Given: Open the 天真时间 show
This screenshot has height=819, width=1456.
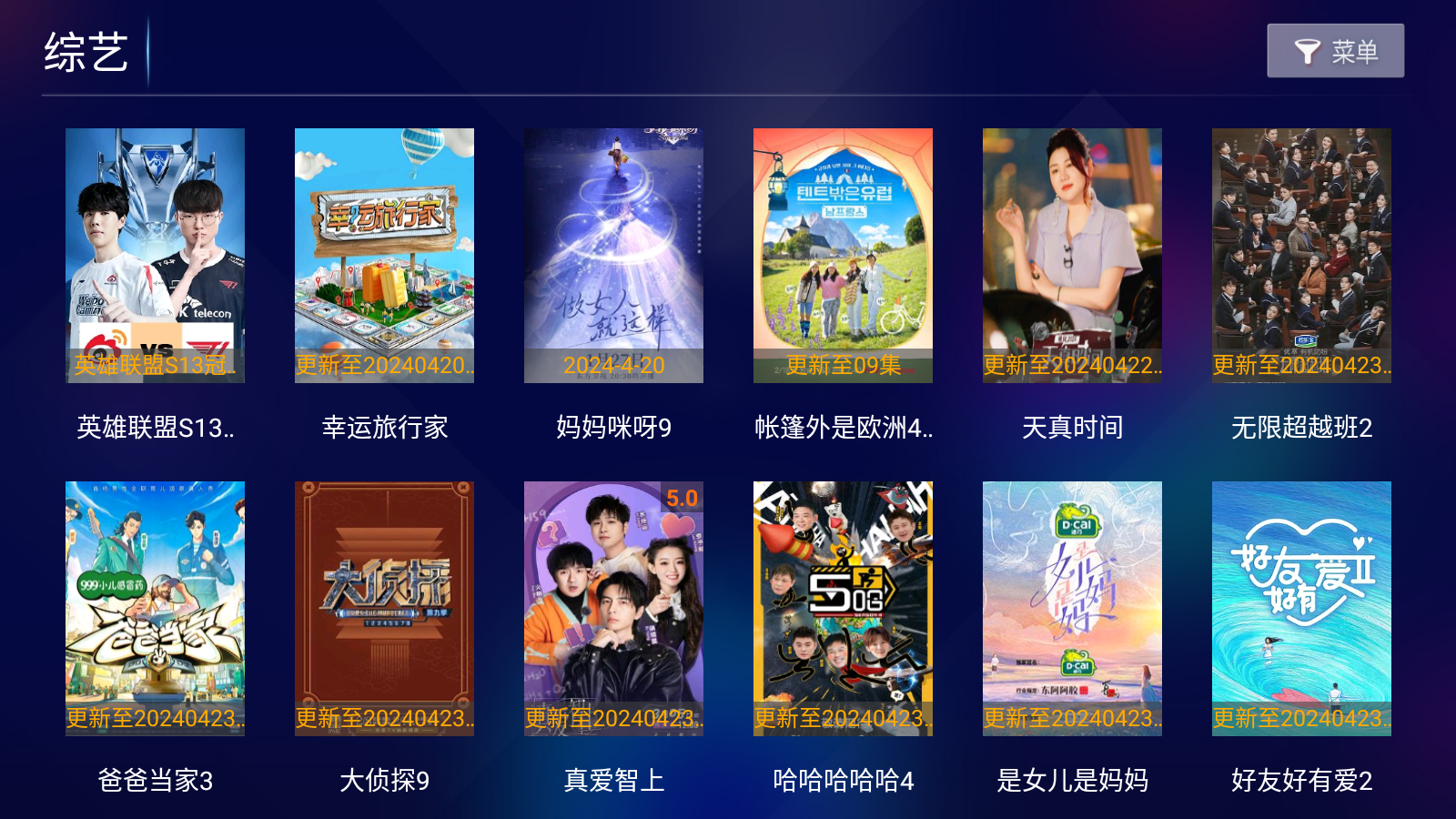Looking at the screenshot, I should pos(1072,256).
